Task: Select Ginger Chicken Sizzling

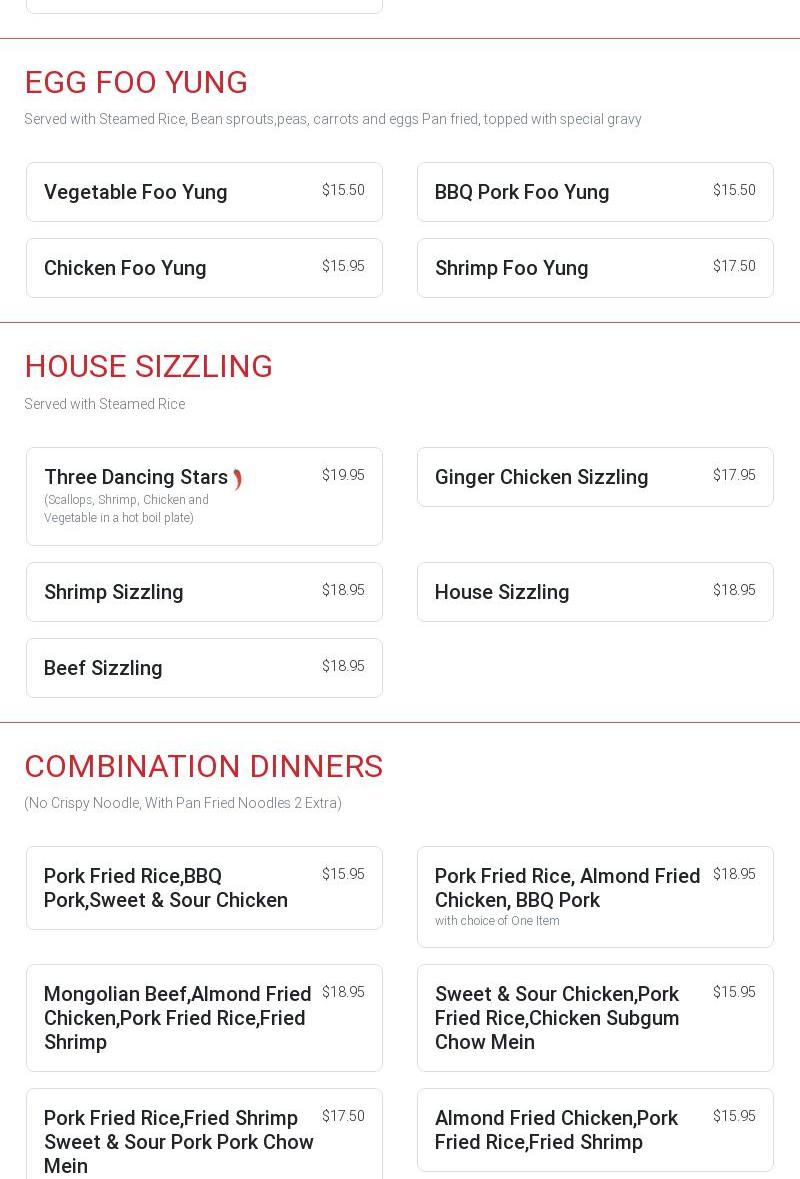Action: pos(595,477)
